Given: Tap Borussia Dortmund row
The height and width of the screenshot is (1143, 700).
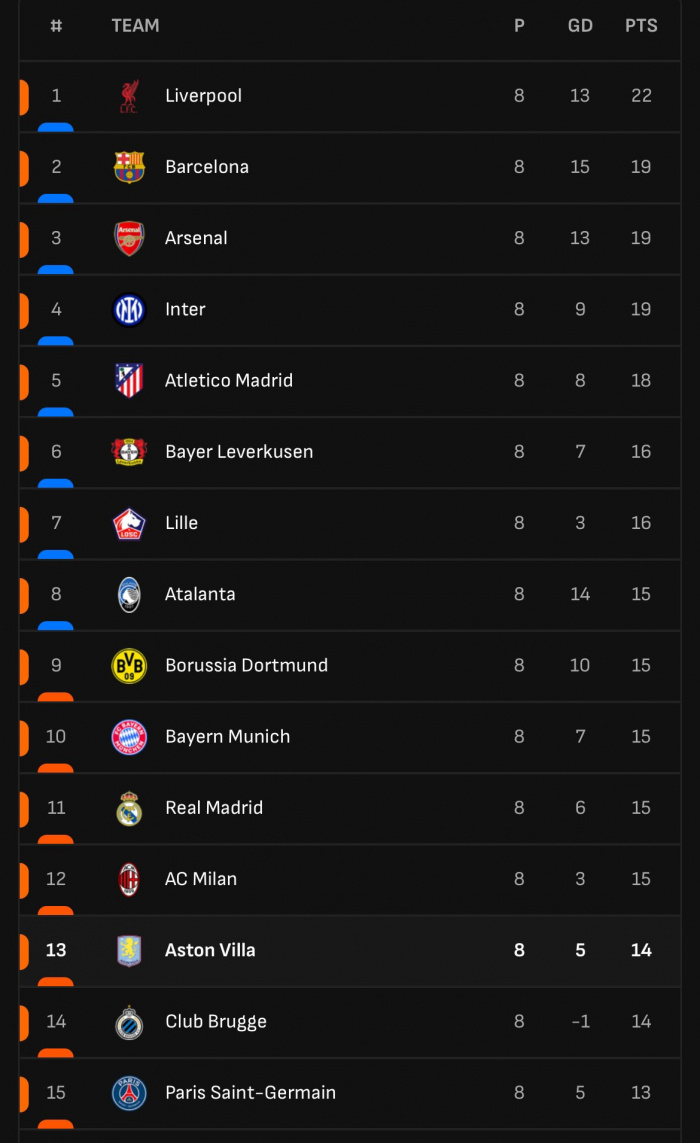Looking at the screenshot, I should point(350,666).
